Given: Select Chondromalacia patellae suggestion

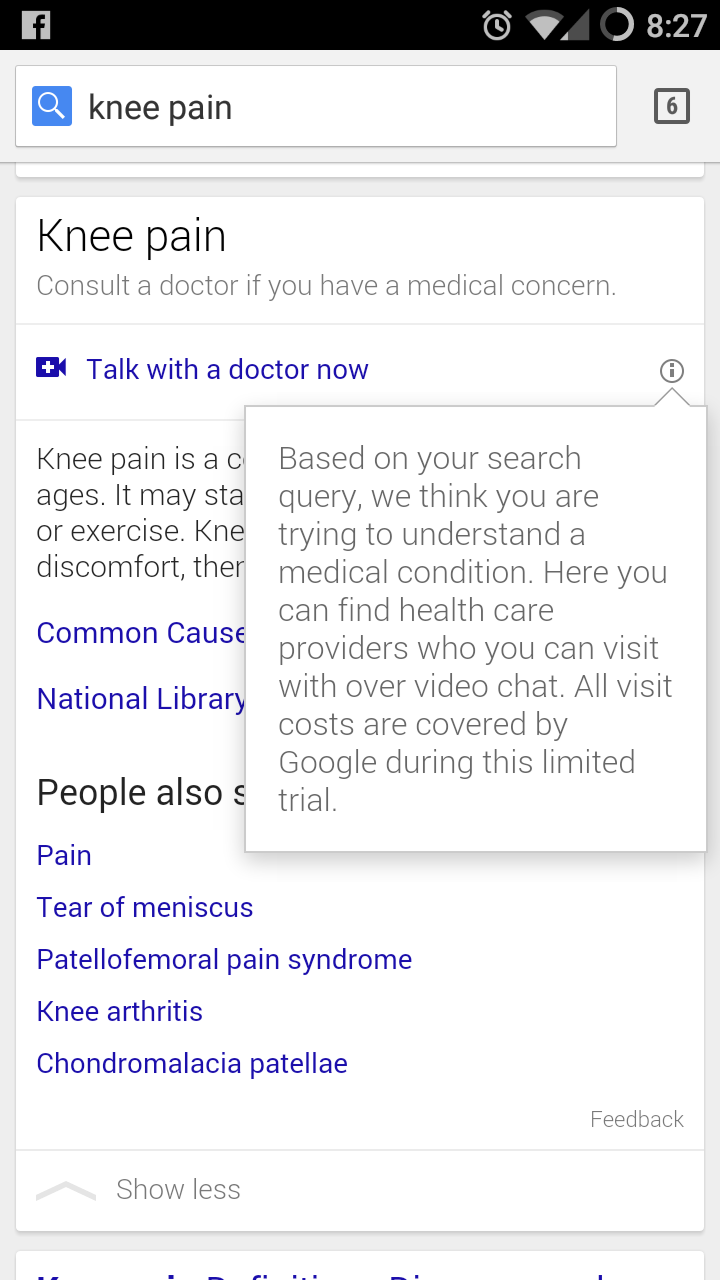Looking at the screenshot, I should pos(192,1063).
